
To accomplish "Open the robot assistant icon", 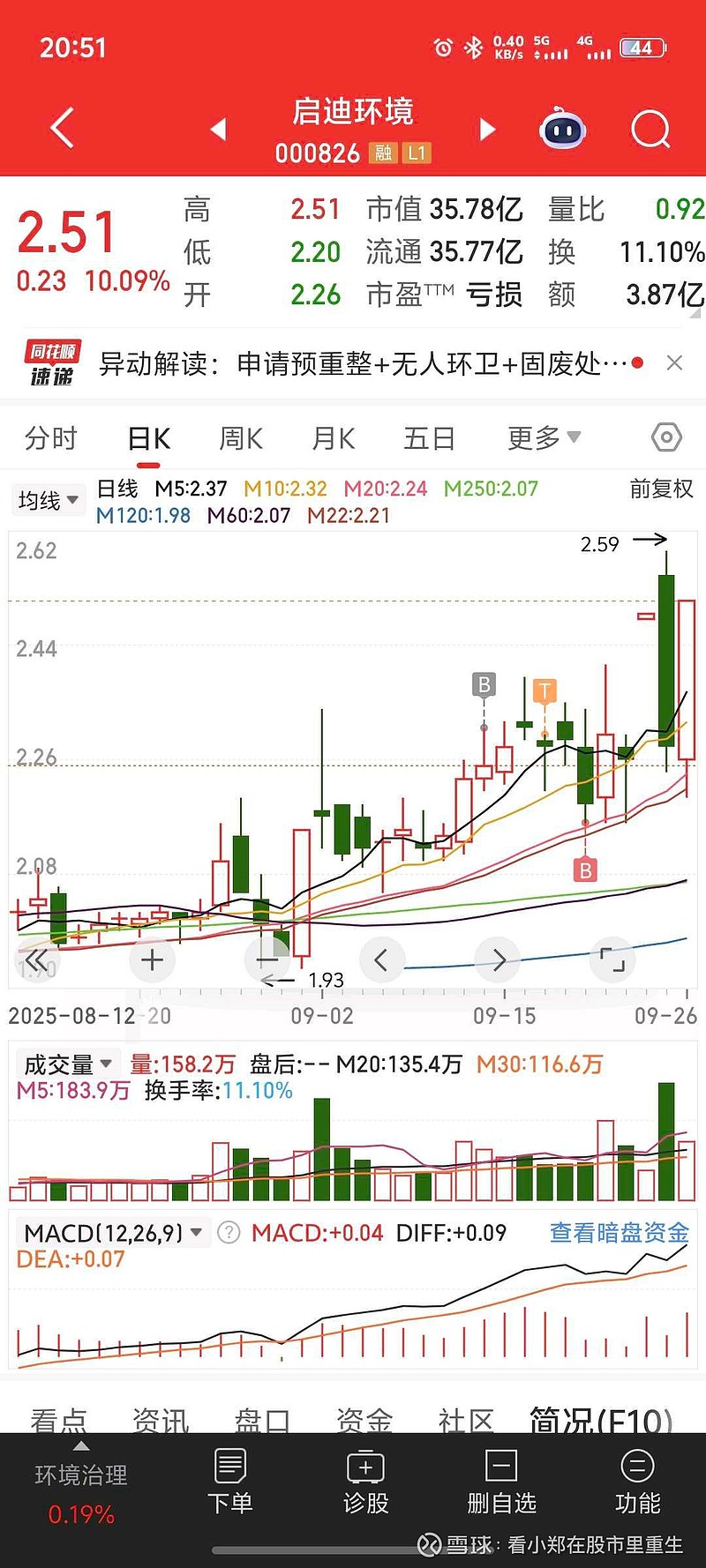I will (x=562, y=130).
